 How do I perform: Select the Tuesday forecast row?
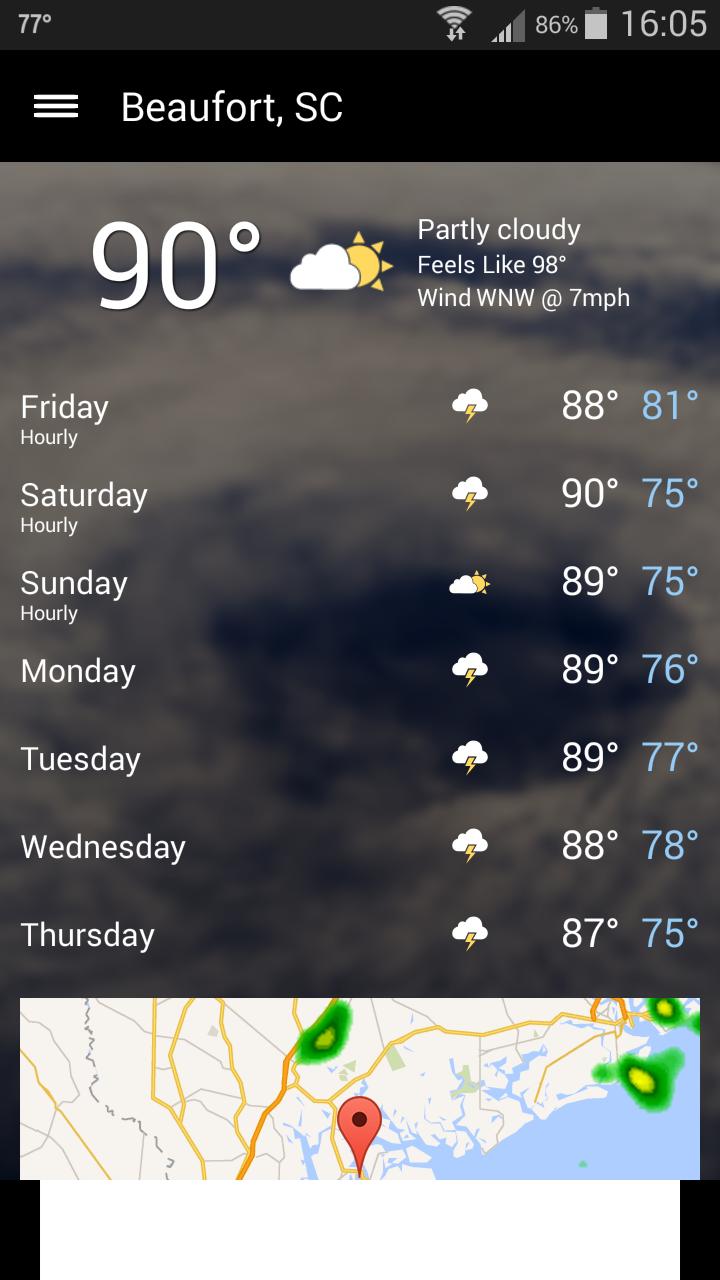tap(360, 758)
